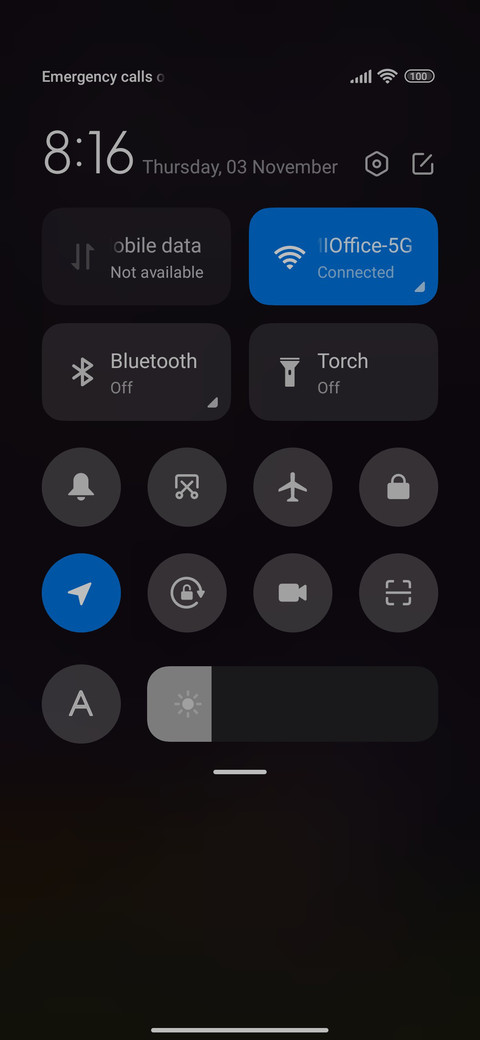The height and width of the screenshot is (1040, 480).
Task: Turn off the connected Wi-Fi tile
Action: (343, 256)
